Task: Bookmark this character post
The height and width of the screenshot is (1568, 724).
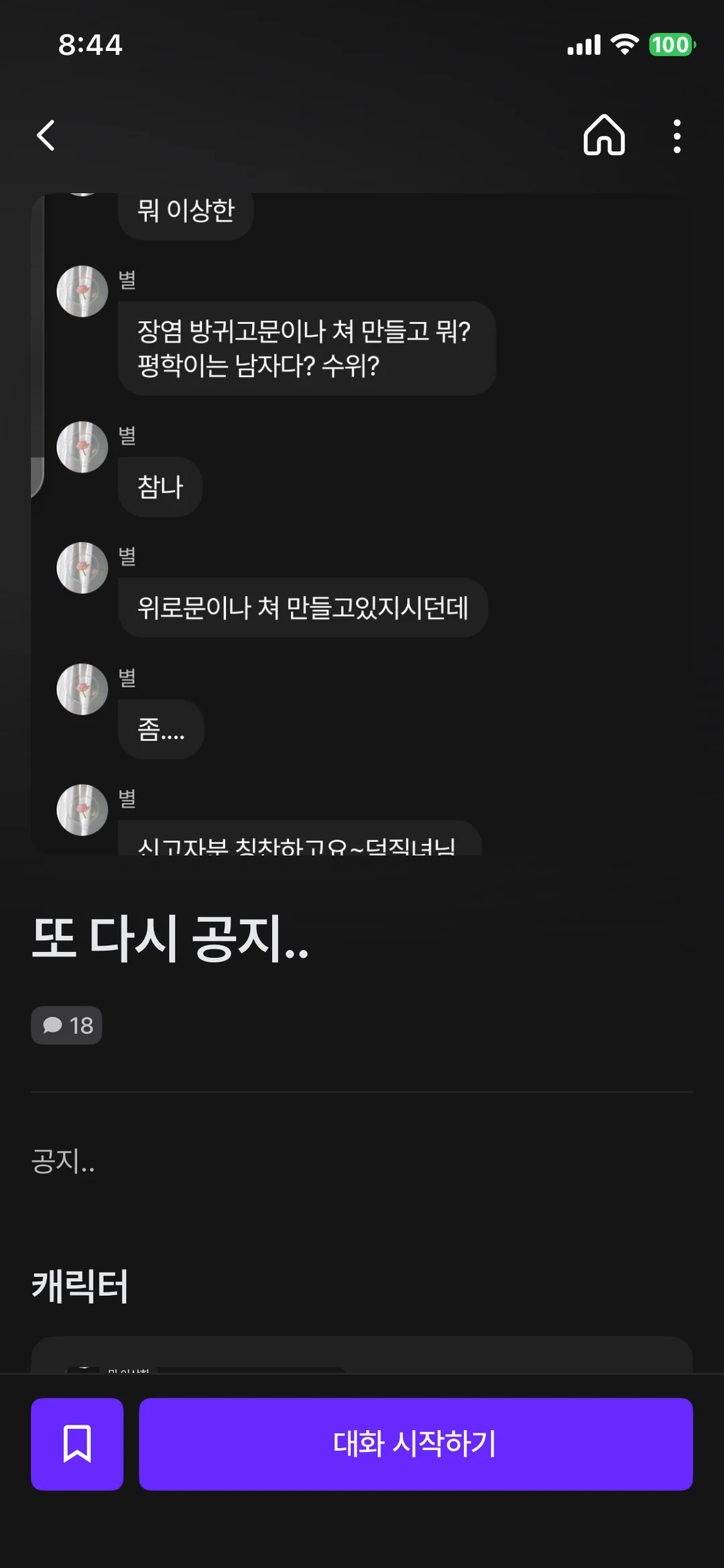Action: click(x=77, y=1444)
